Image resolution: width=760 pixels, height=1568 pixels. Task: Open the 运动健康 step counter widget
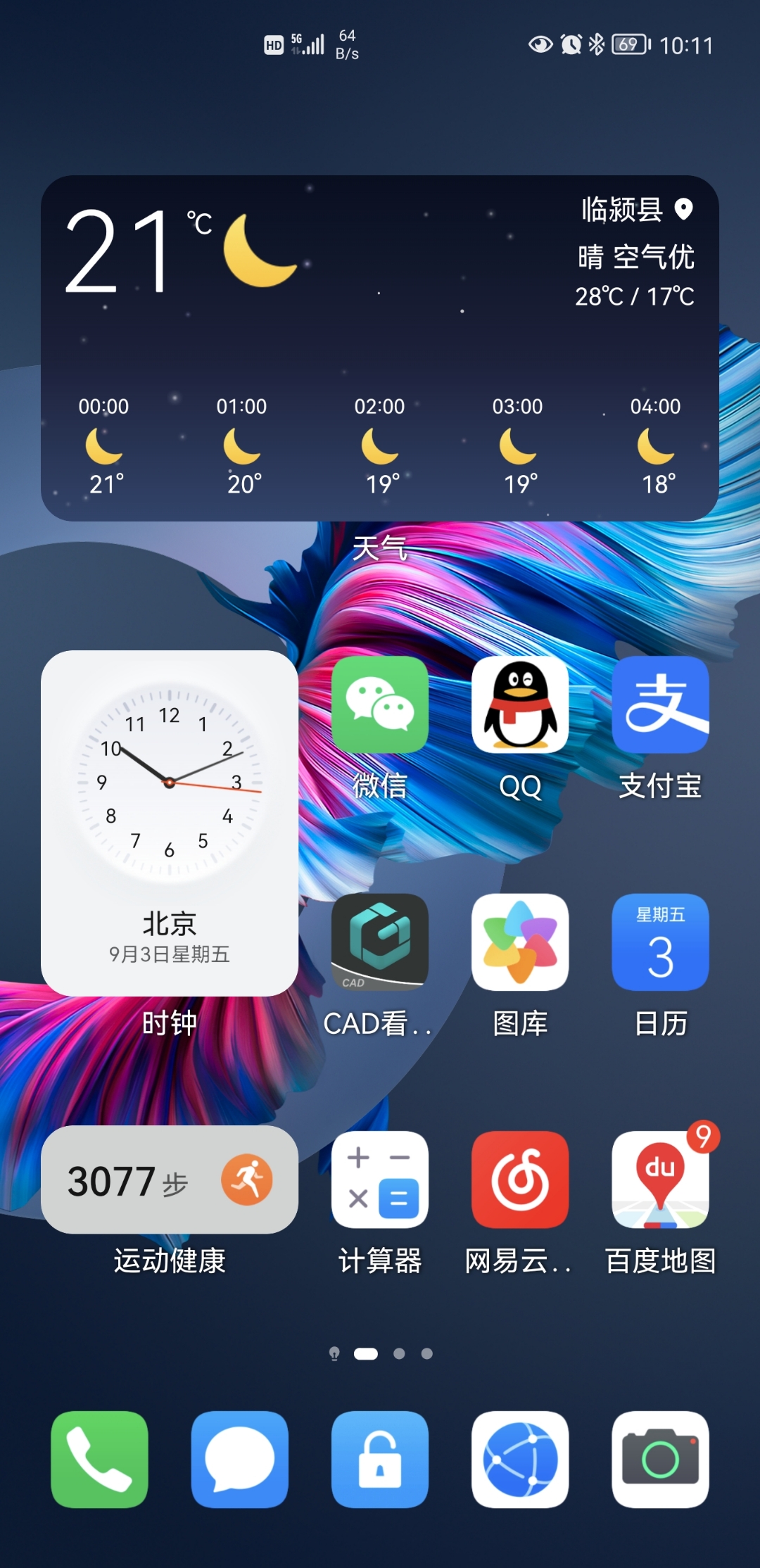click(169, 1180)
